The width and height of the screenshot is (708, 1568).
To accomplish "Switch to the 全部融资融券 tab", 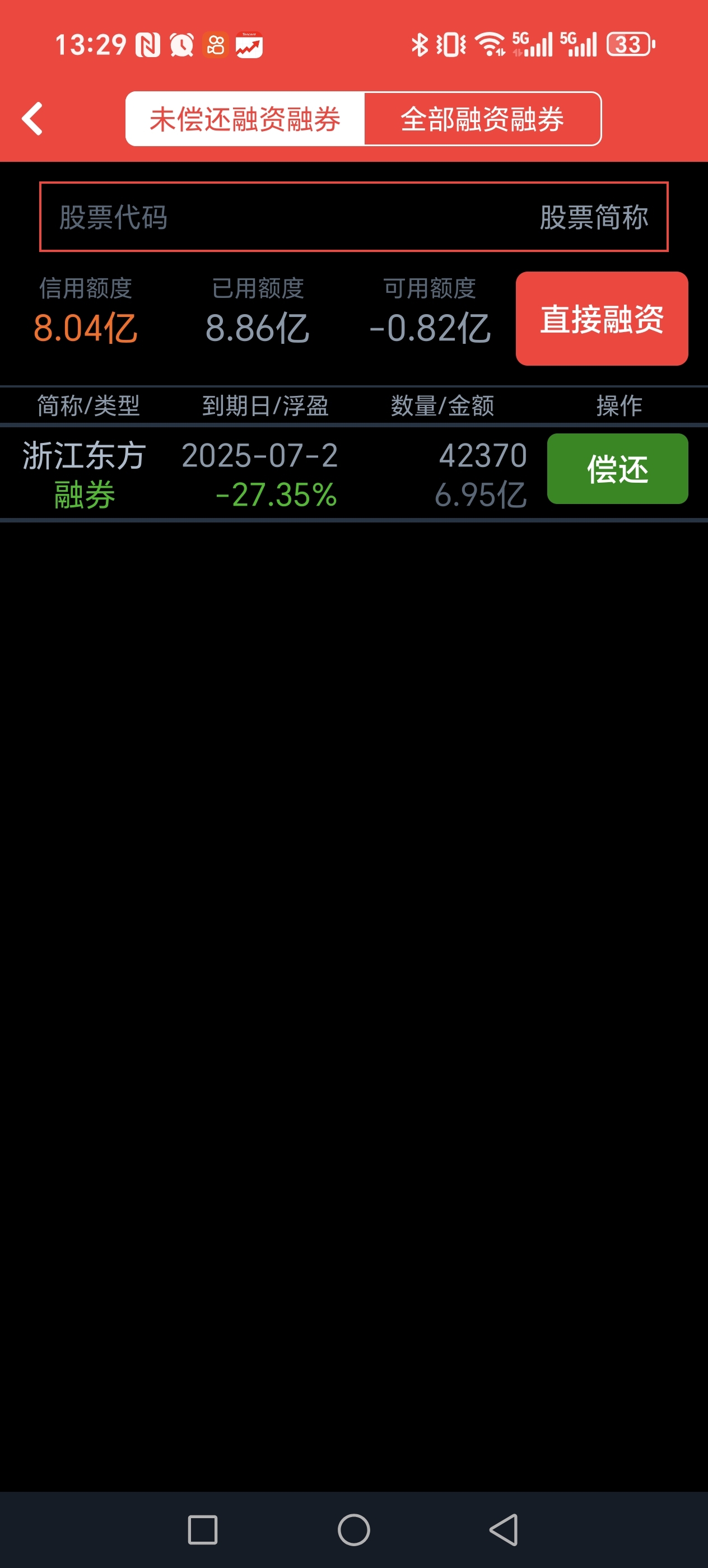I will [x=482, y=119].
